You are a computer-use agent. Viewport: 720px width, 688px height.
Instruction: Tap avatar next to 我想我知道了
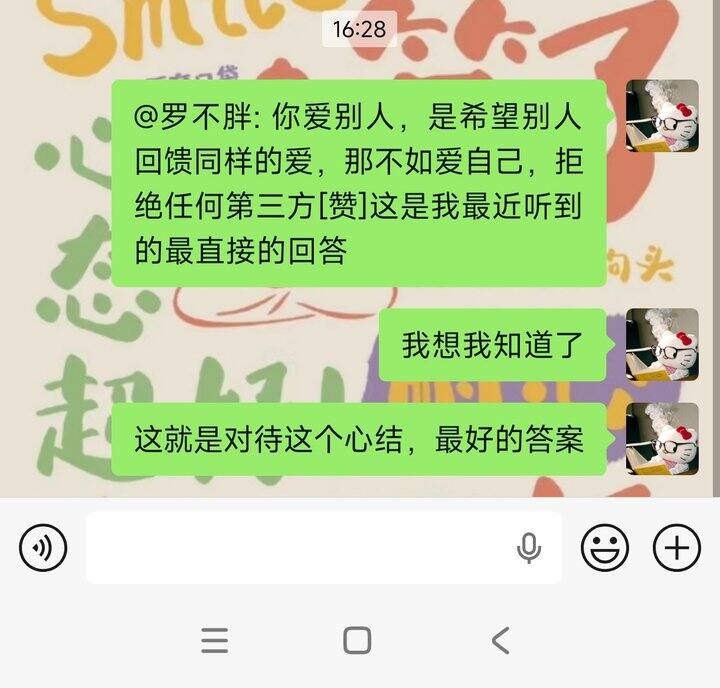(662, 345)
